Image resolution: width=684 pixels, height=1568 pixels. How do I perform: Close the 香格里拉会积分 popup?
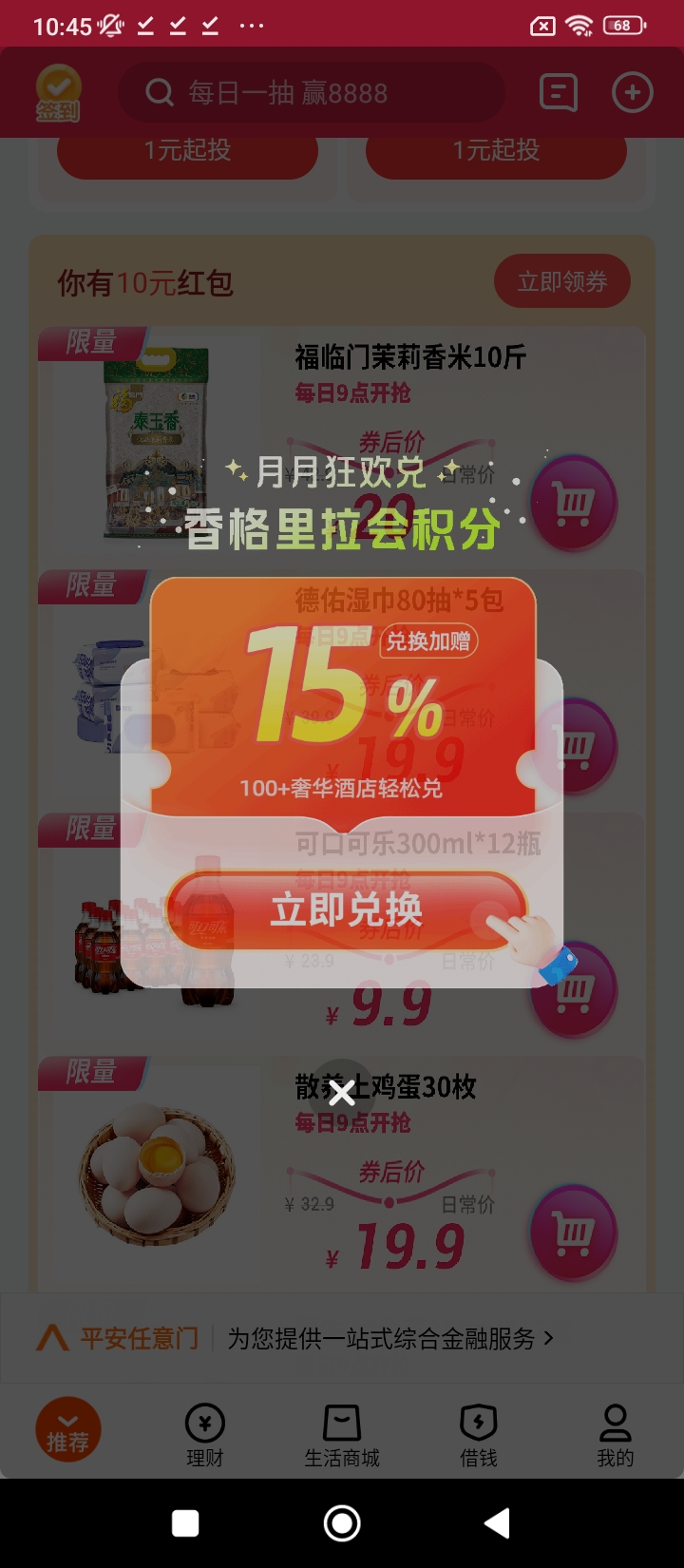click(x=342, y=1092)
